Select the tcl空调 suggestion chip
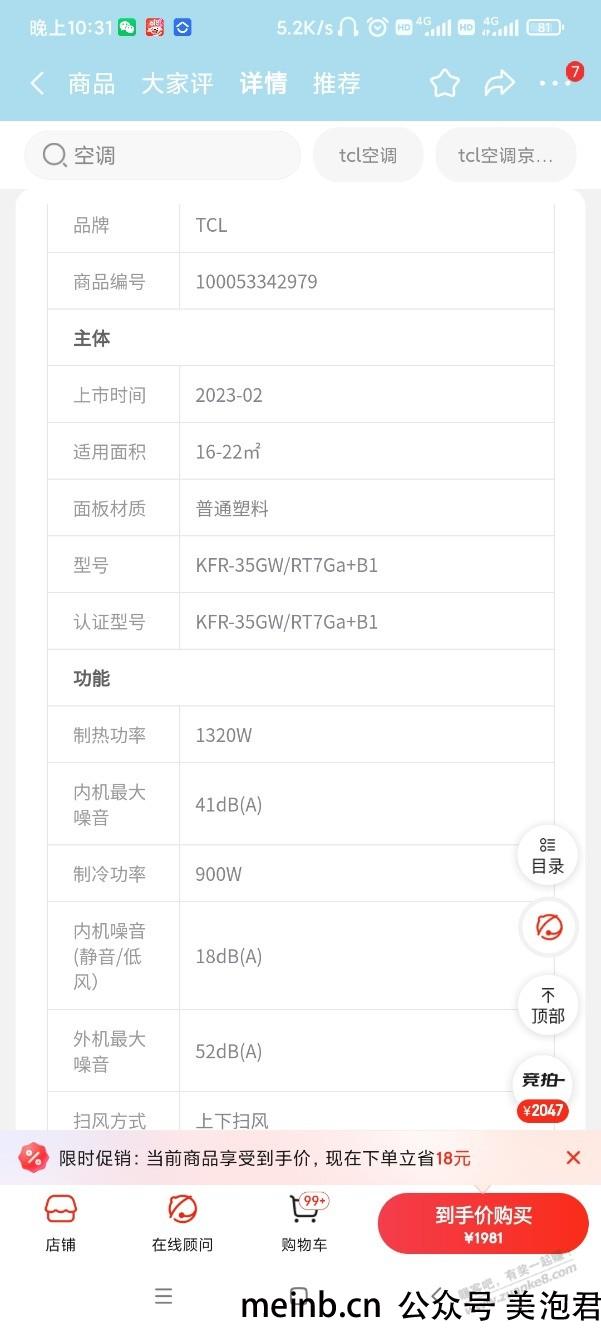The width and height of the screenshot is (601, 1334). tap(368, 155)
